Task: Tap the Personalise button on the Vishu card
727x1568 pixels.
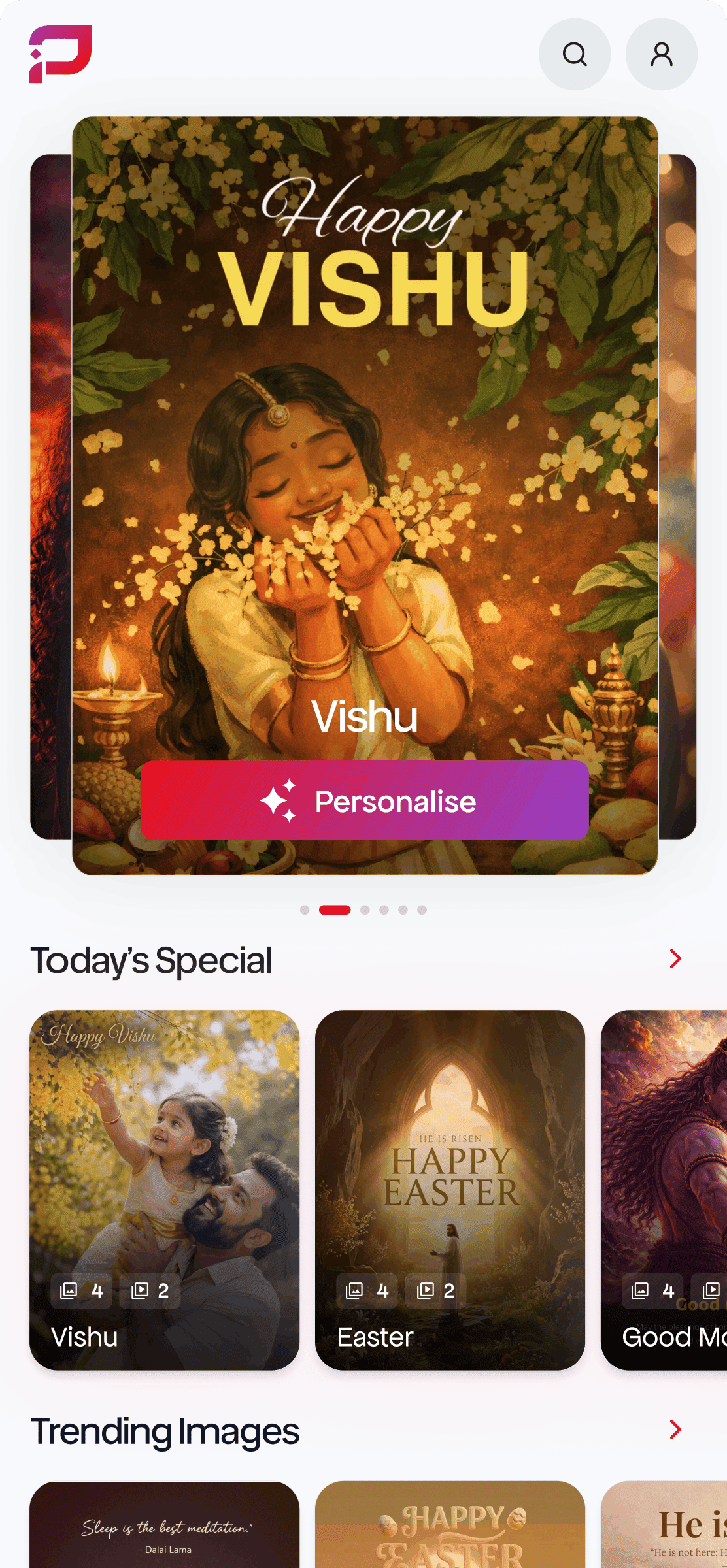Action: point(364,800)
